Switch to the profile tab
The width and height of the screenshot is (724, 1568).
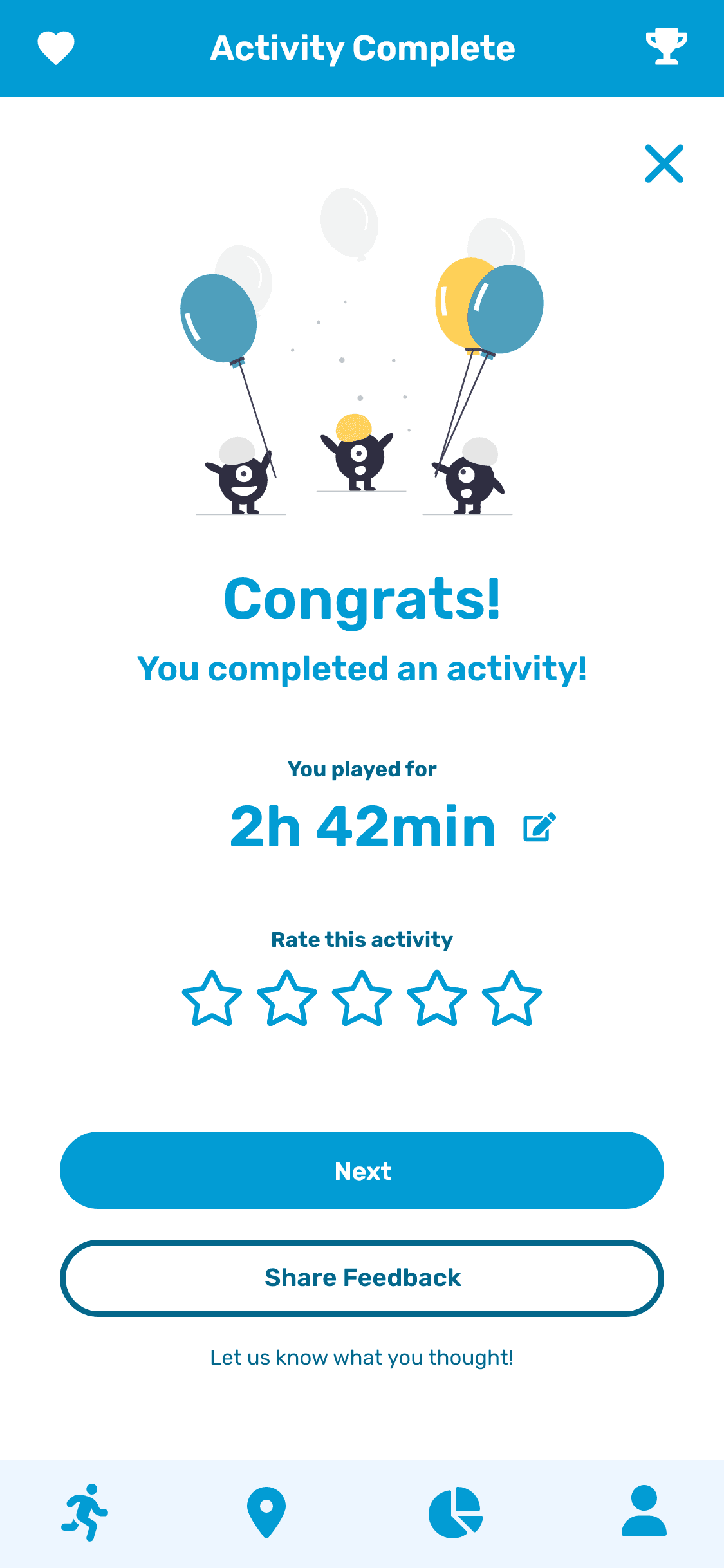point(644,1512)
